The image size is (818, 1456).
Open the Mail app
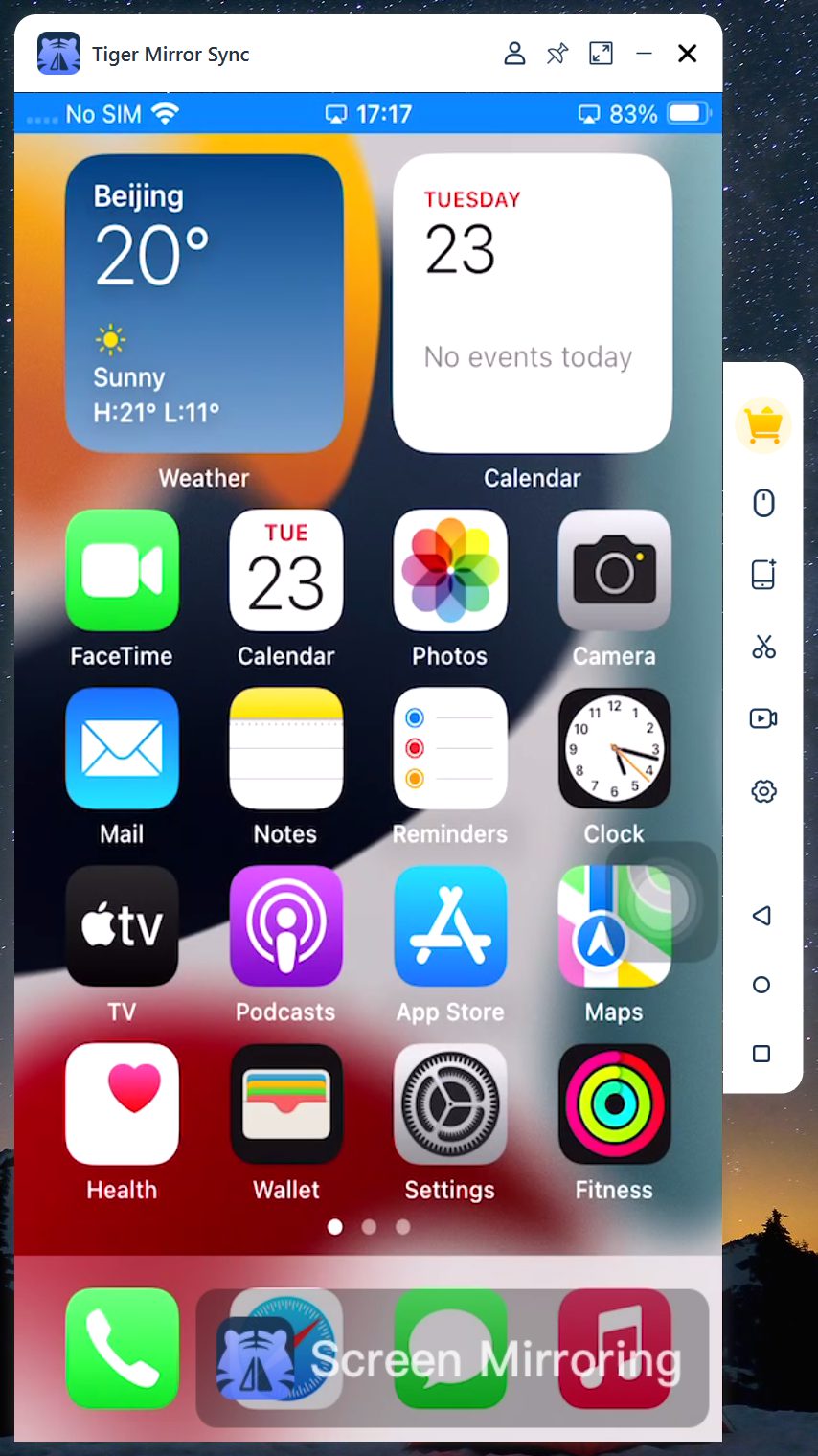(x=122, y=748)
